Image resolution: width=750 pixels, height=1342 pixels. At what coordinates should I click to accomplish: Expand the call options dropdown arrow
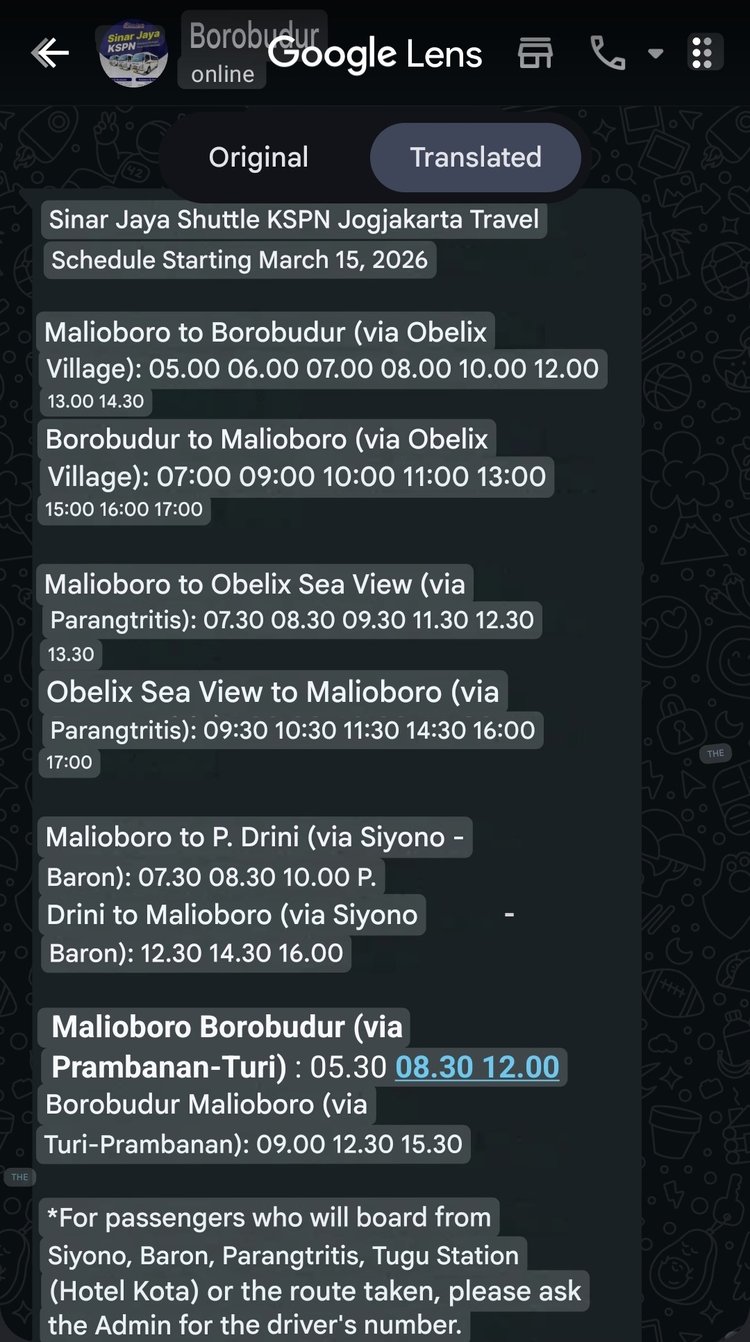pyautogui.click(x=656, y=53)
